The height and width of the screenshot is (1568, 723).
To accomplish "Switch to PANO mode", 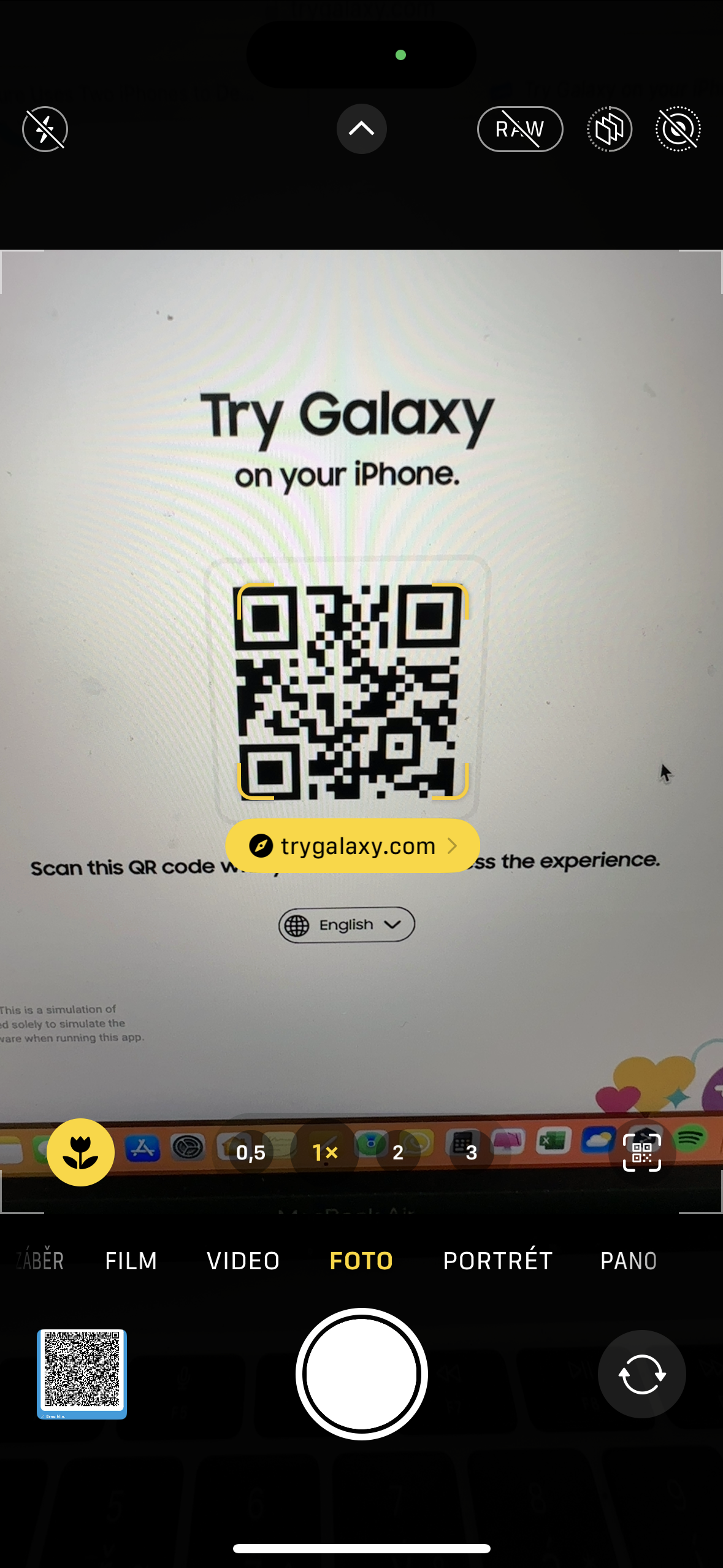I will 628,1261.
